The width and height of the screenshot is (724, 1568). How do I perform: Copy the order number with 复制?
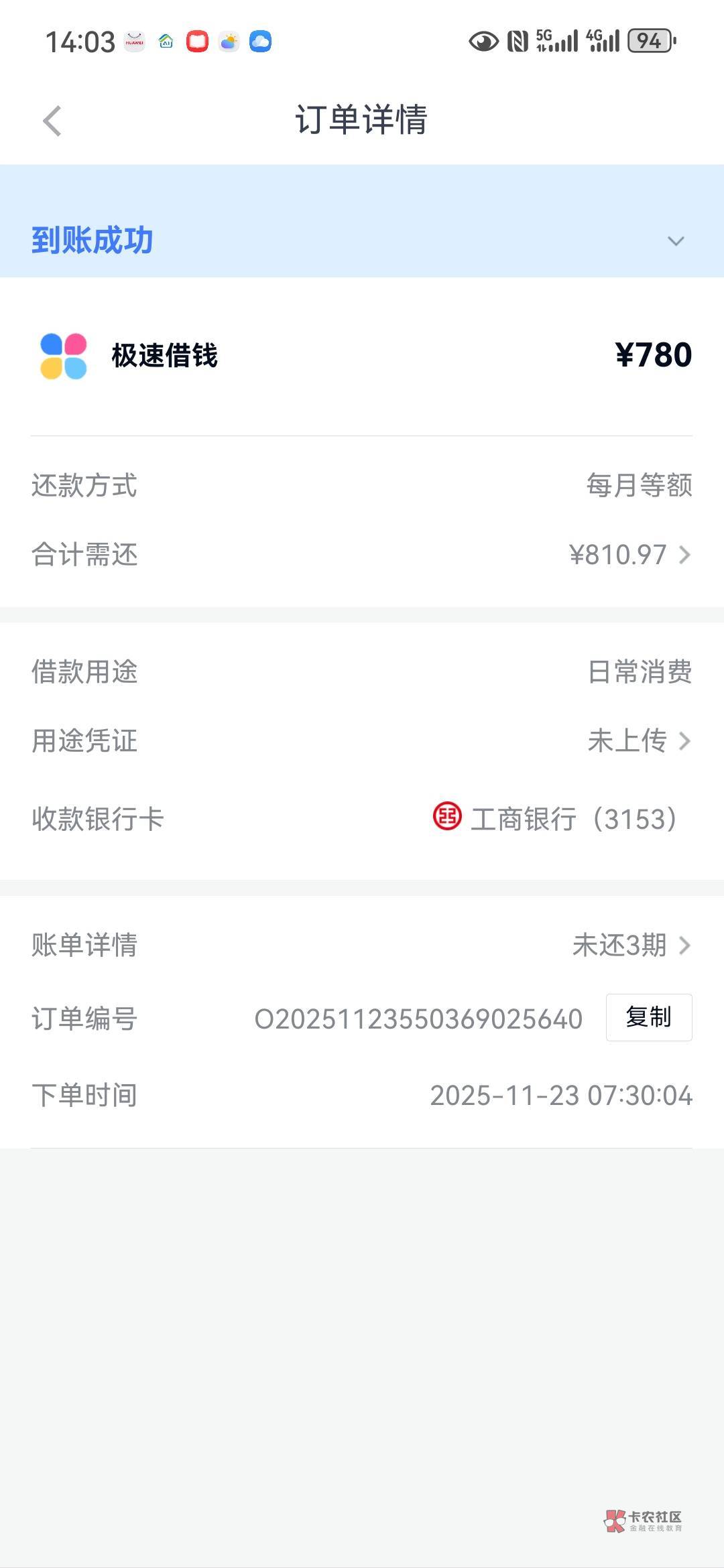tap(649, 1017)
